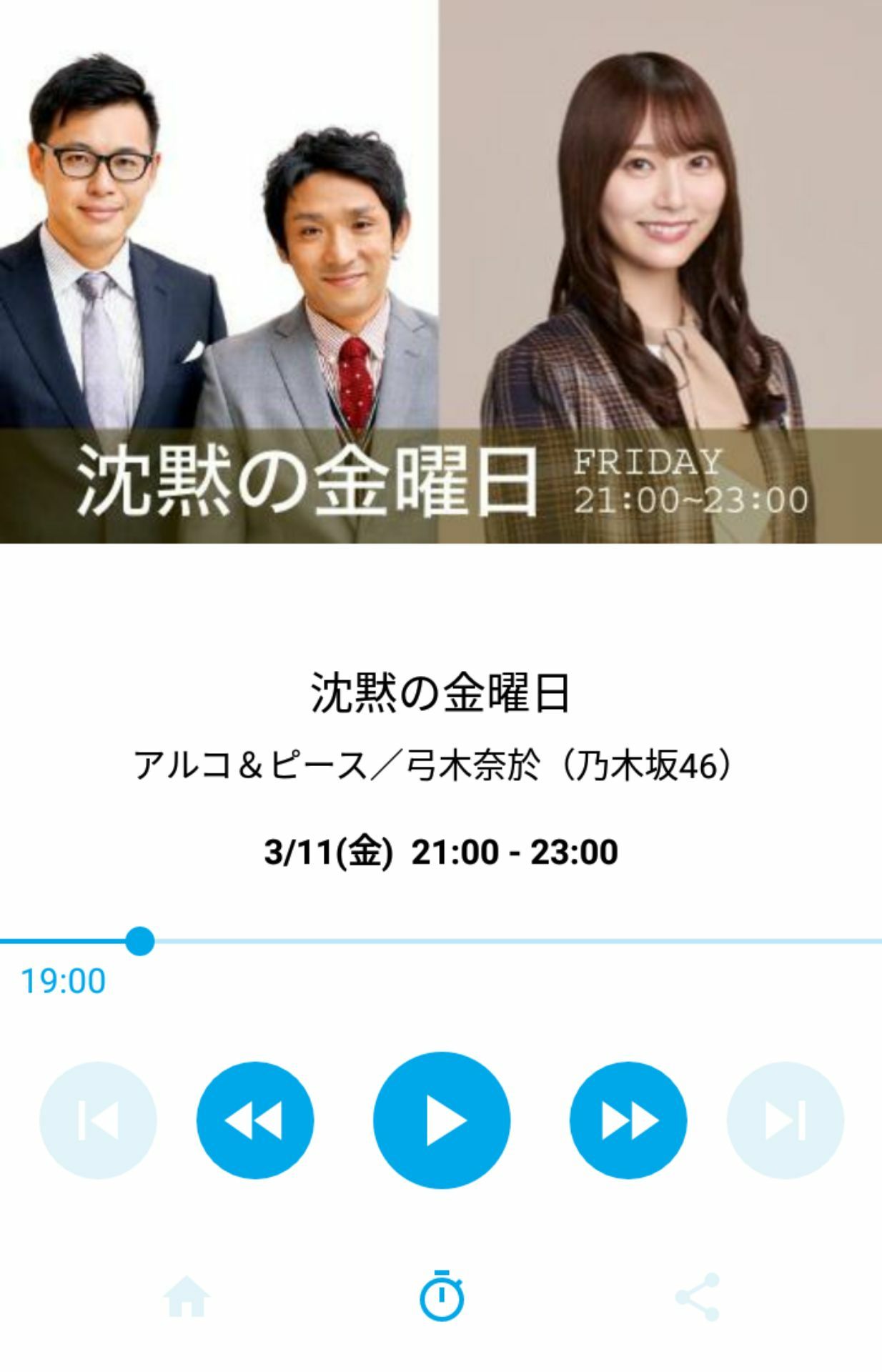Tap the hosts' photo on the left

pyautogui.click(x=214, y=250)
